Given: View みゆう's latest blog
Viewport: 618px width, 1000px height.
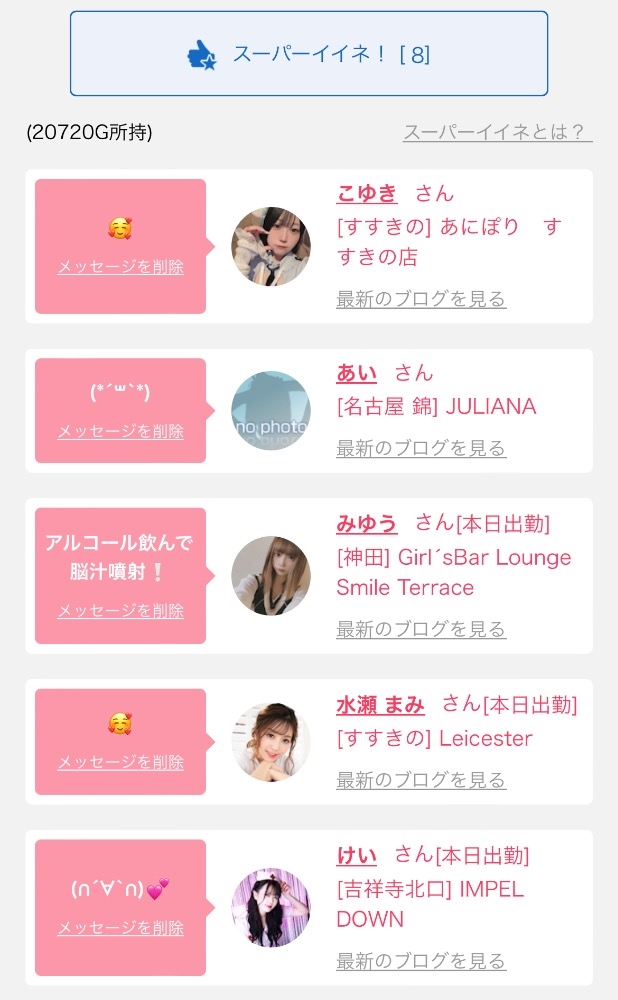Looking at the screenshot, I should pyautogui.click(x=421, y=629).
